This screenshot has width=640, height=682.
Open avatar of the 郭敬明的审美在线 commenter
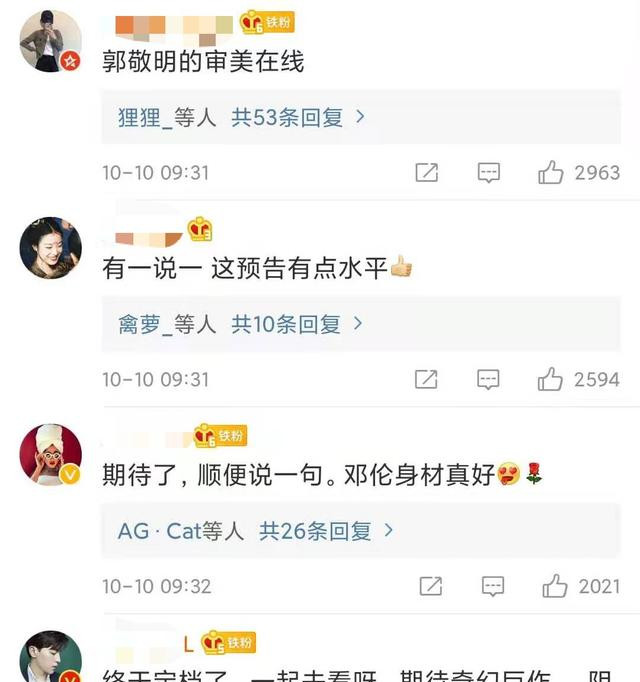tap(50, 42)
